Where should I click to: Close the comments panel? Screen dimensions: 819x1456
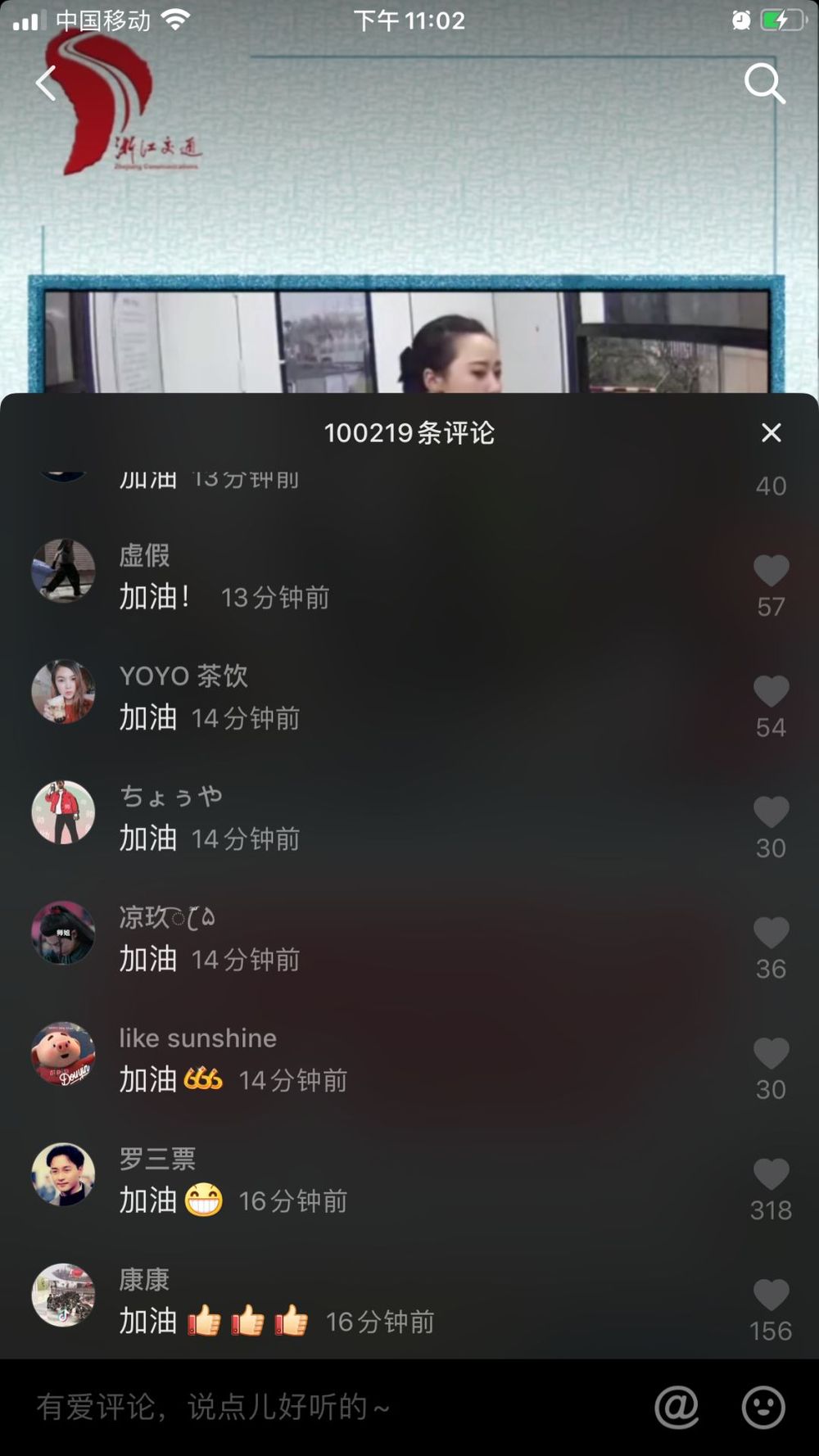(771, 432)
